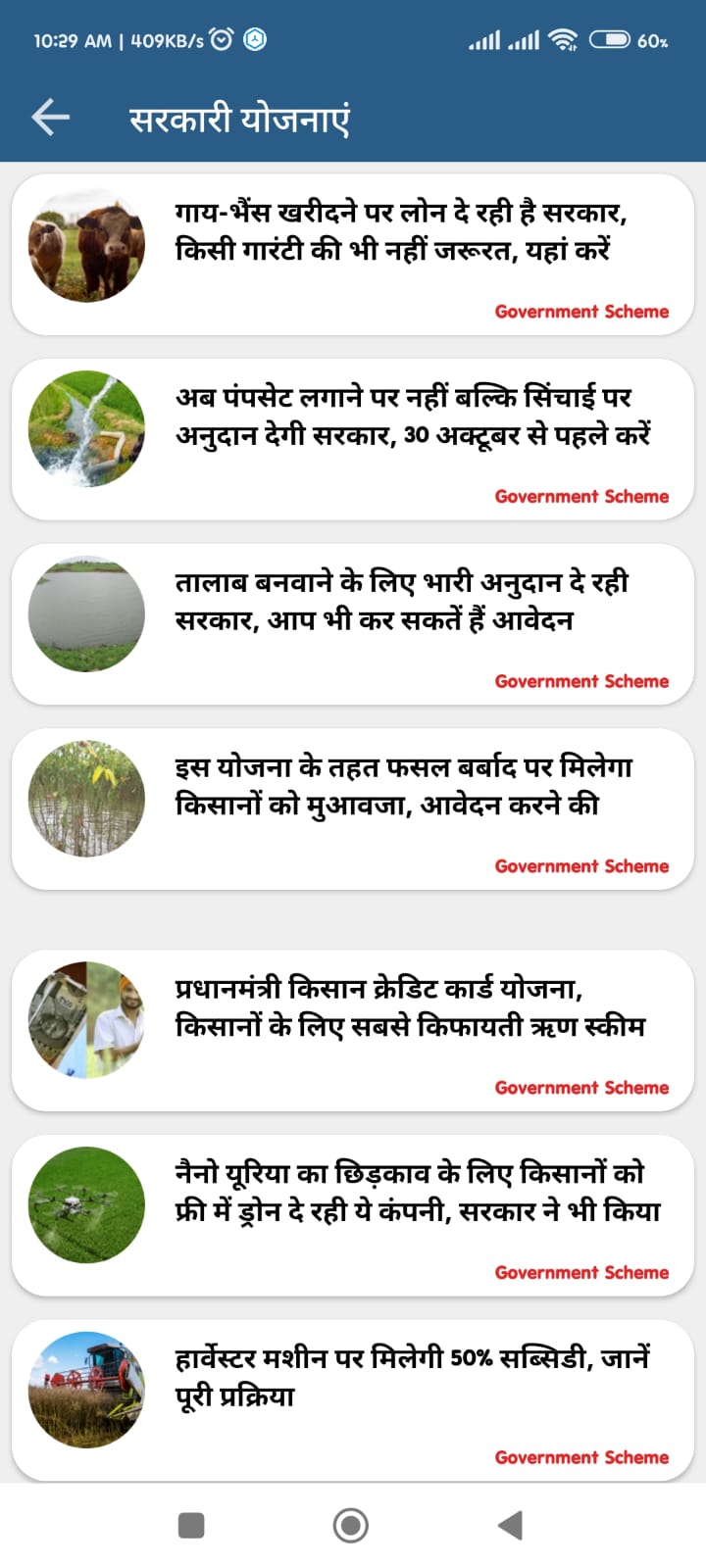Open the गाय-भैंस खरीदने पर लोन article

click(400, 232)
